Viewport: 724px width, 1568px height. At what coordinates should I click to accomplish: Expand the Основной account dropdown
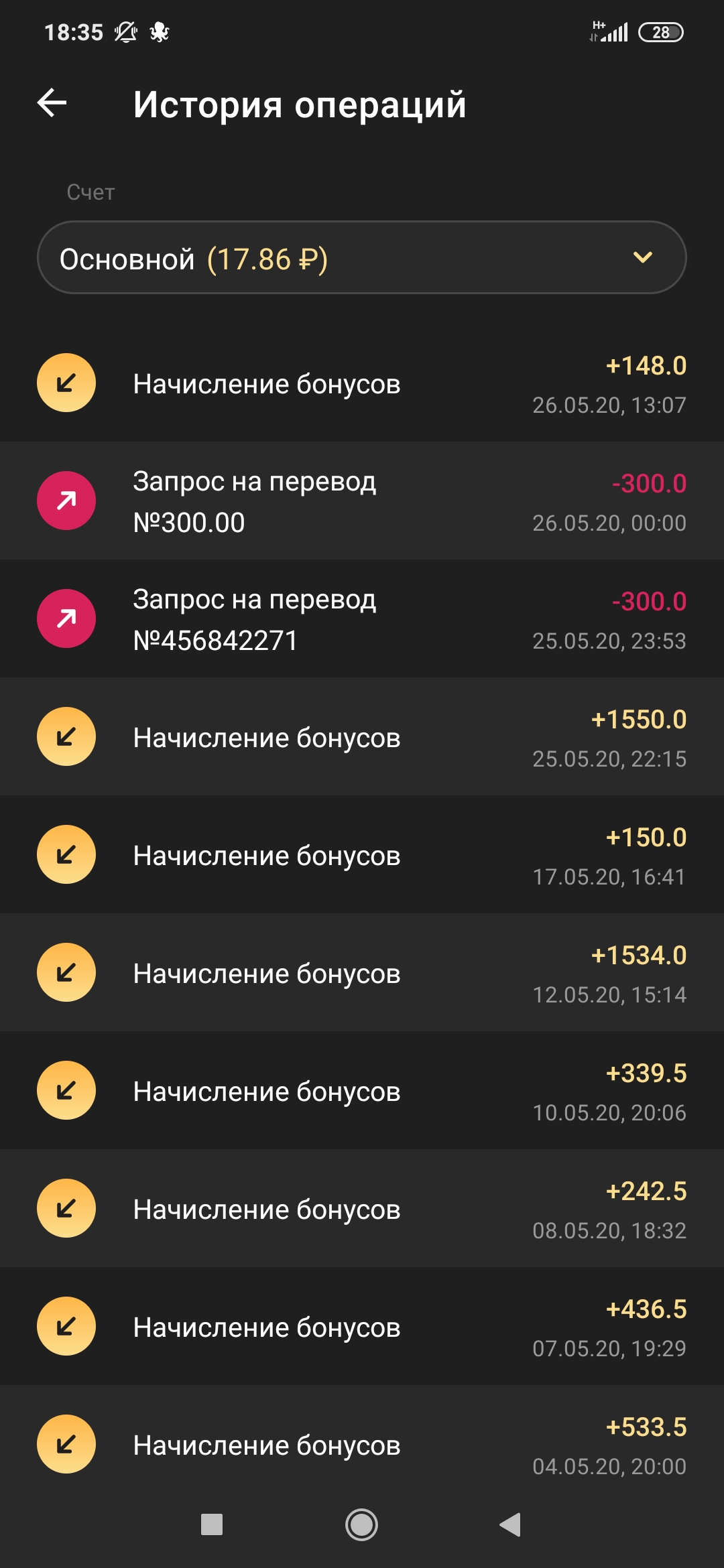(x=362, y=258)
